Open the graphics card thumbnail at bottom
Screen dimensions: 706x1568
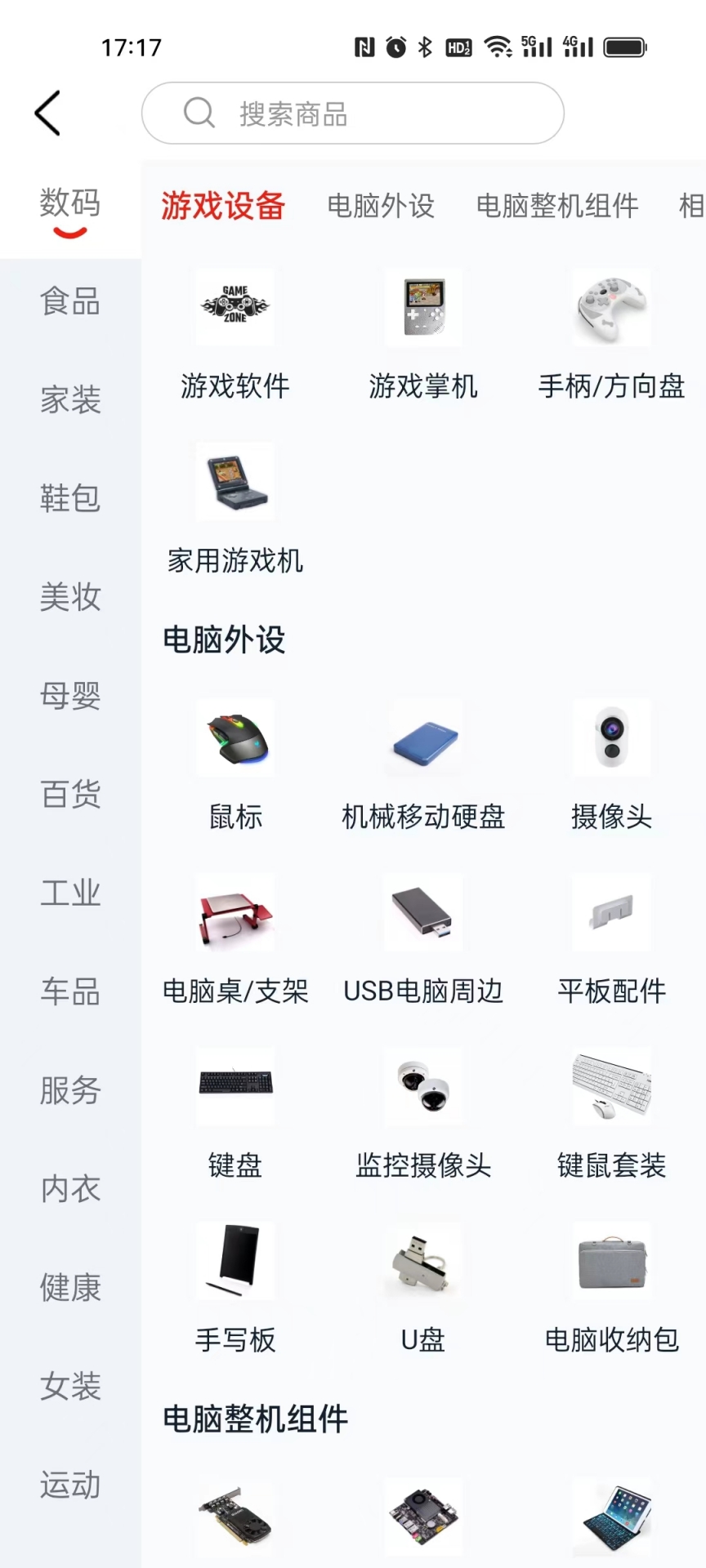235,1517
